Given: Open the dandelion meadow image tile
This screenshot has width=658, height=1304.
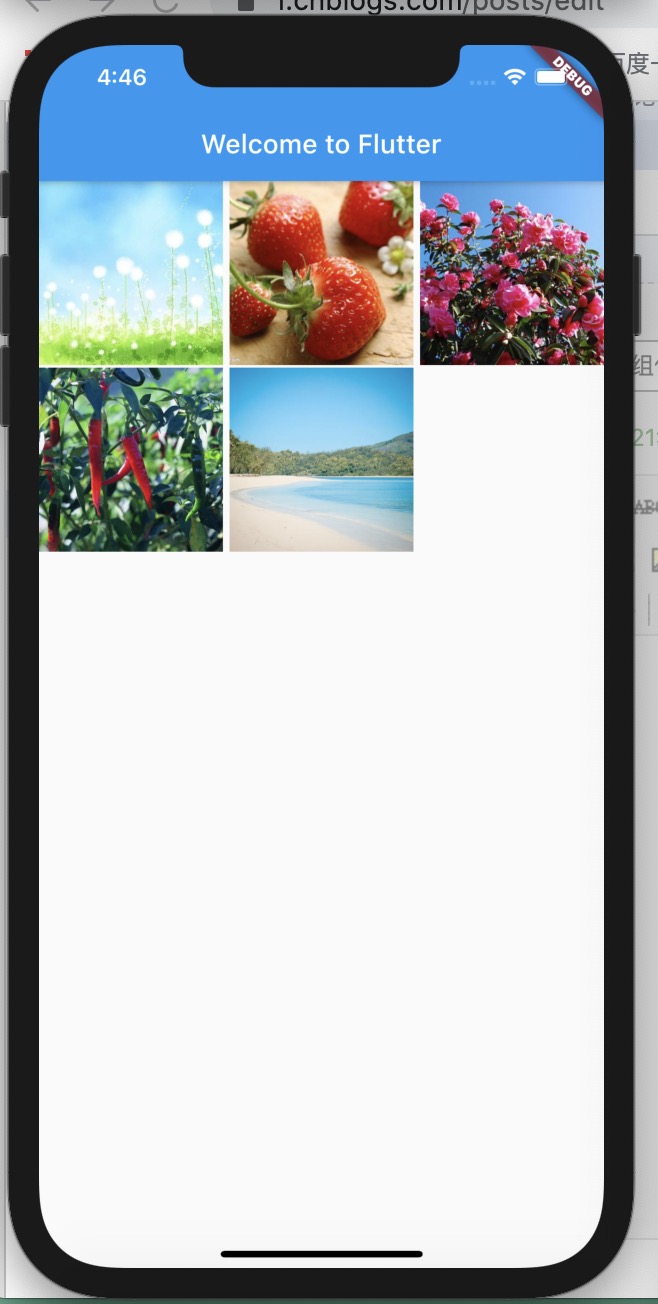Looking at the screenshot, I should click(x=131, y=273).
